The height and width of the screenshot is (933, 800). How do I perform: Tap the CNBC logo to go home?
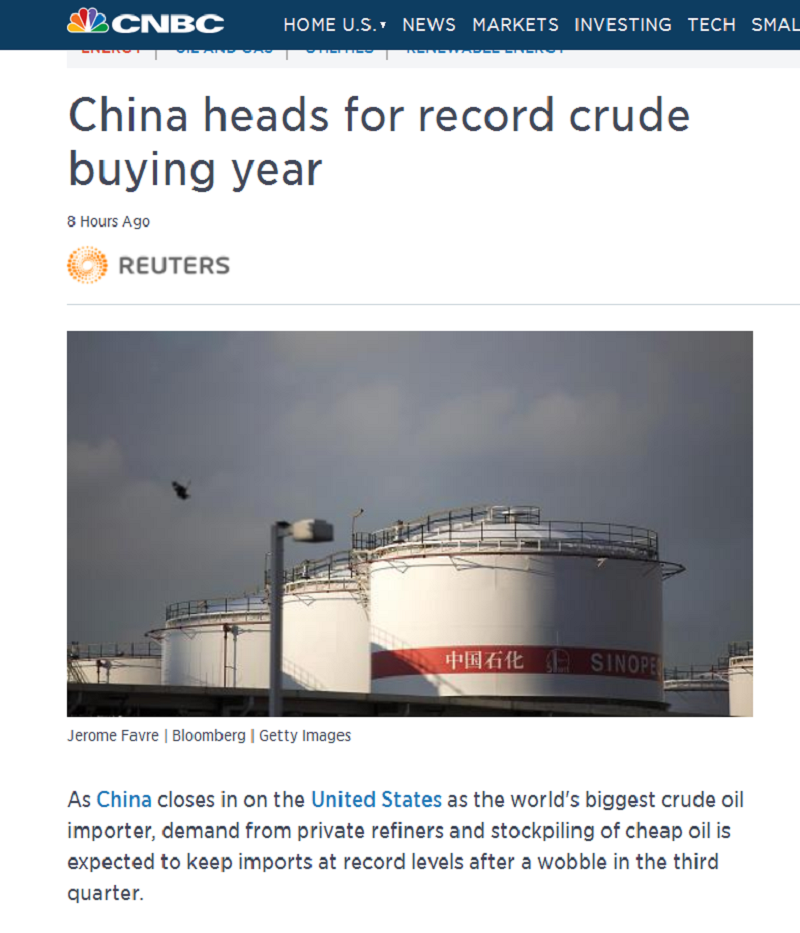(146, 22)
